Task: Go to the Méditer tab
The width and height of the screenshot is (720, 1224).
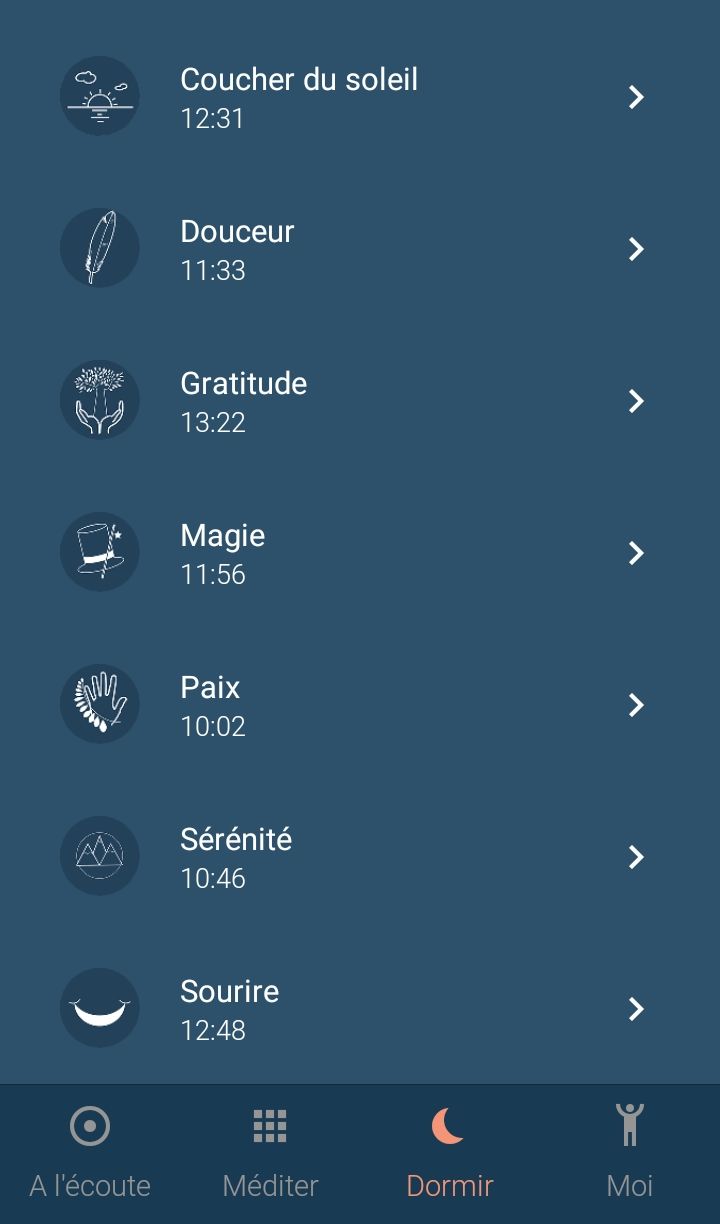Action: (x=270, y=1154)
